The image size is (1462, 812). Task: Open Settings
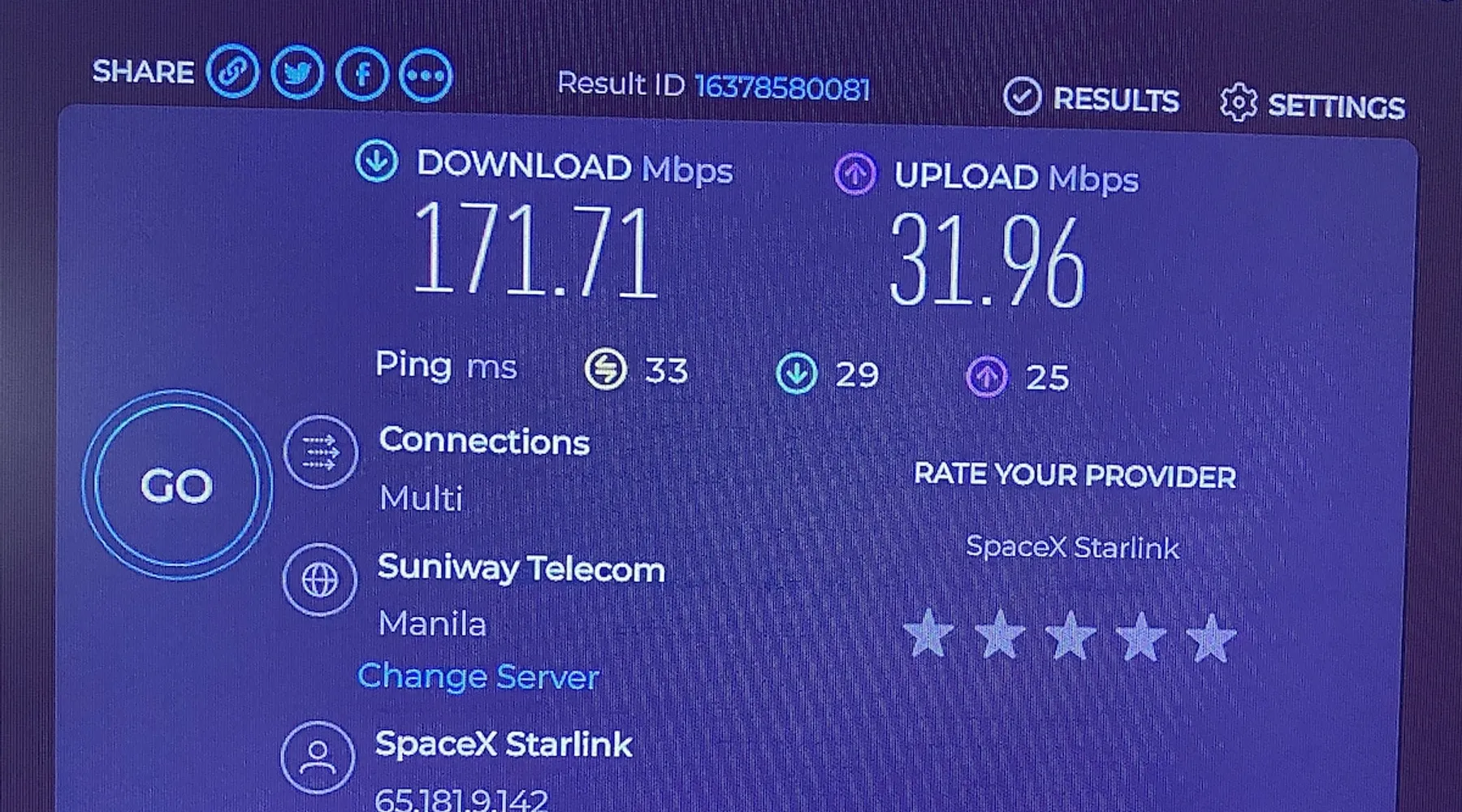pyautogui.click(x=1313, y=106)
